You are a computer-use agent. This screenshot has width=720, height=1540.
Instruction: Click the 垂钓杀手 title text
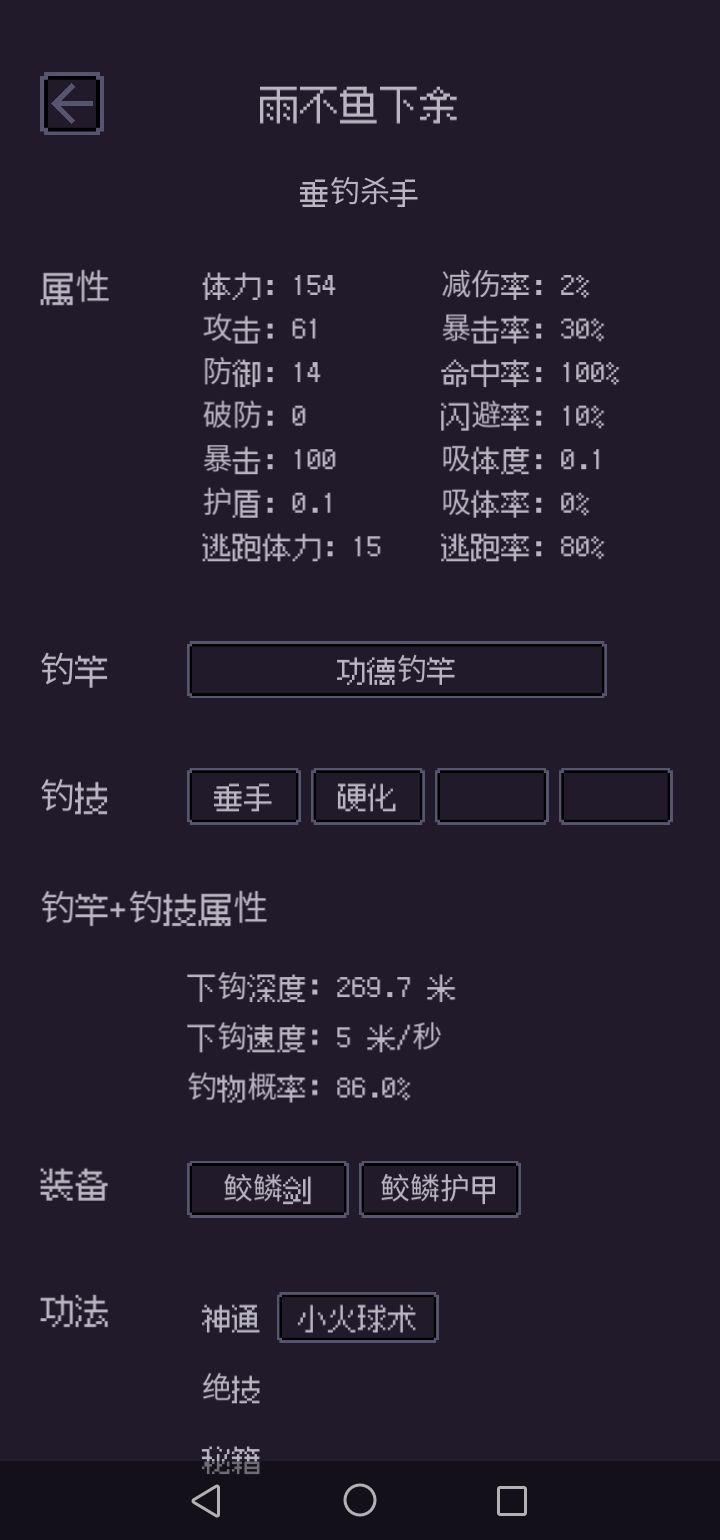click(x=360, y=190)
